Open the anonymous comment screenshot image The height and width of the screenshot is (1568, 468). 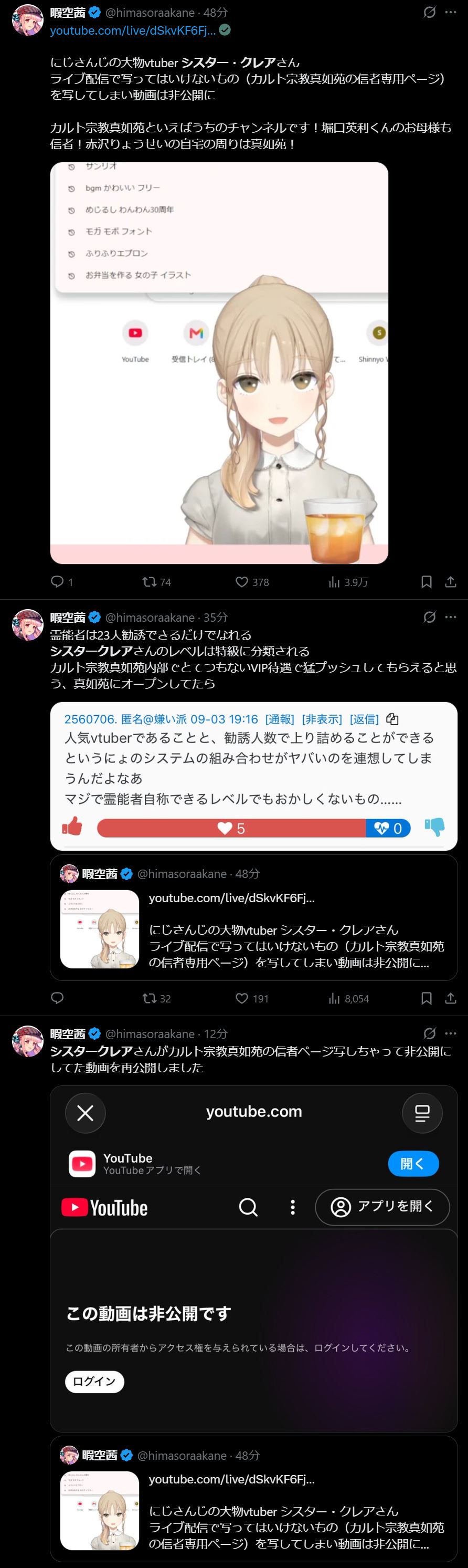pyautogui.click(x=253, y=776)
